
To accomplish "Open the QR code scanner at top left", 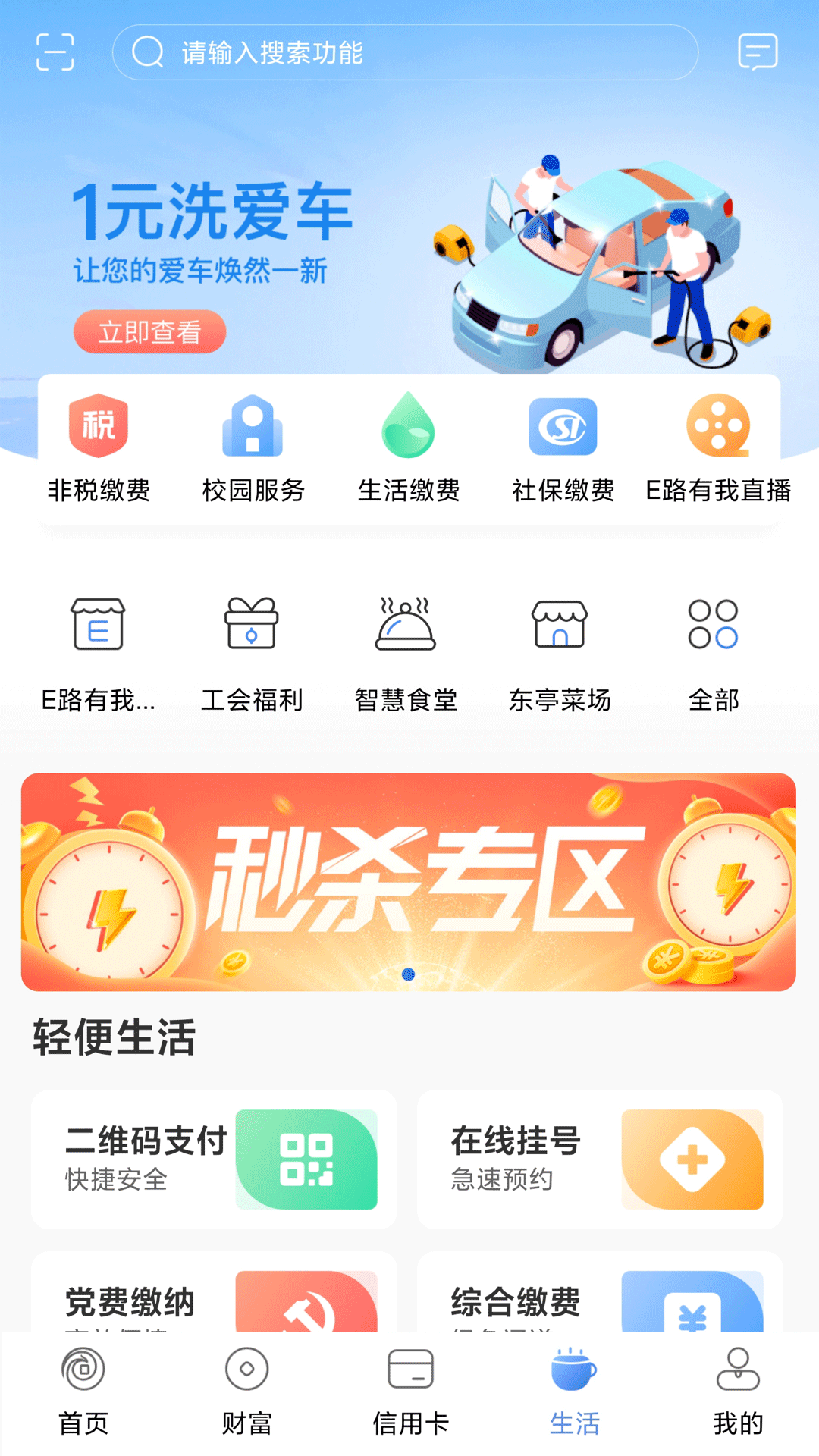I will click(55, 53).
